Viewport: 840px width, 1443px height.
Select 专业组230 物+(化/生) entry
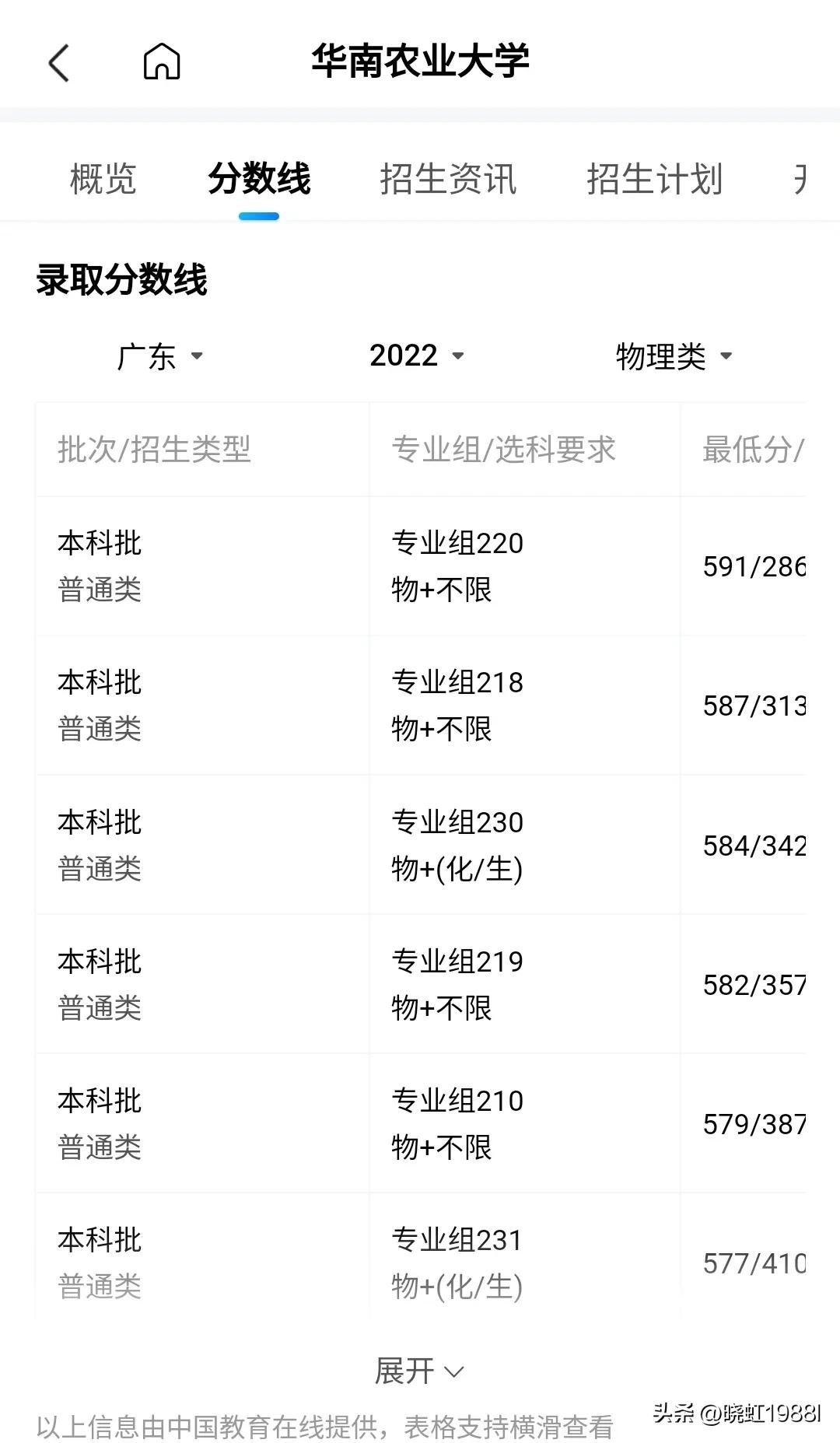pyautogui.click(x=420, y=845)
